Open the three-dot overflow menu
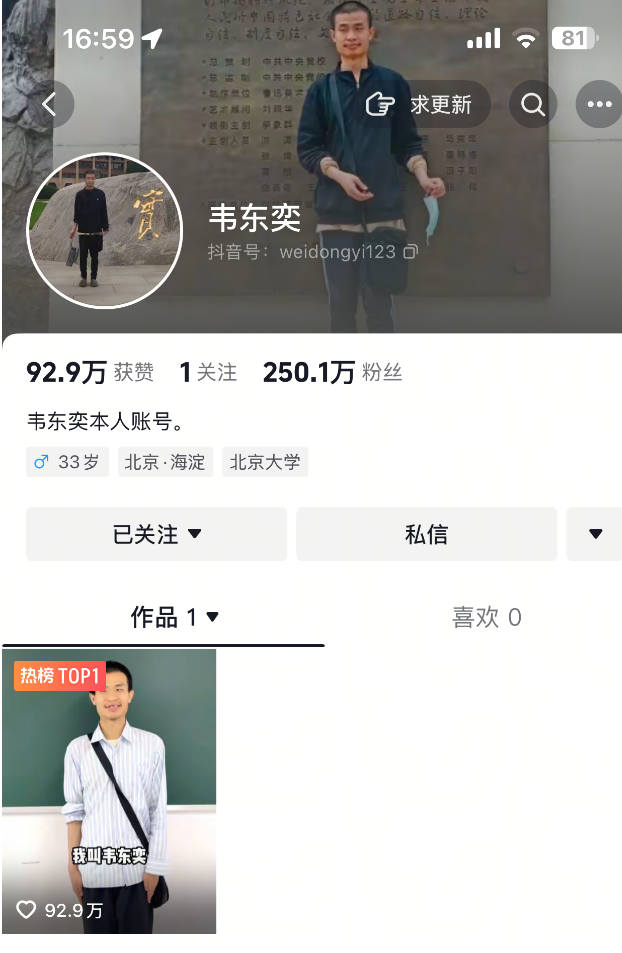Viewport: 622px width, 953px height. click(598, 104)
